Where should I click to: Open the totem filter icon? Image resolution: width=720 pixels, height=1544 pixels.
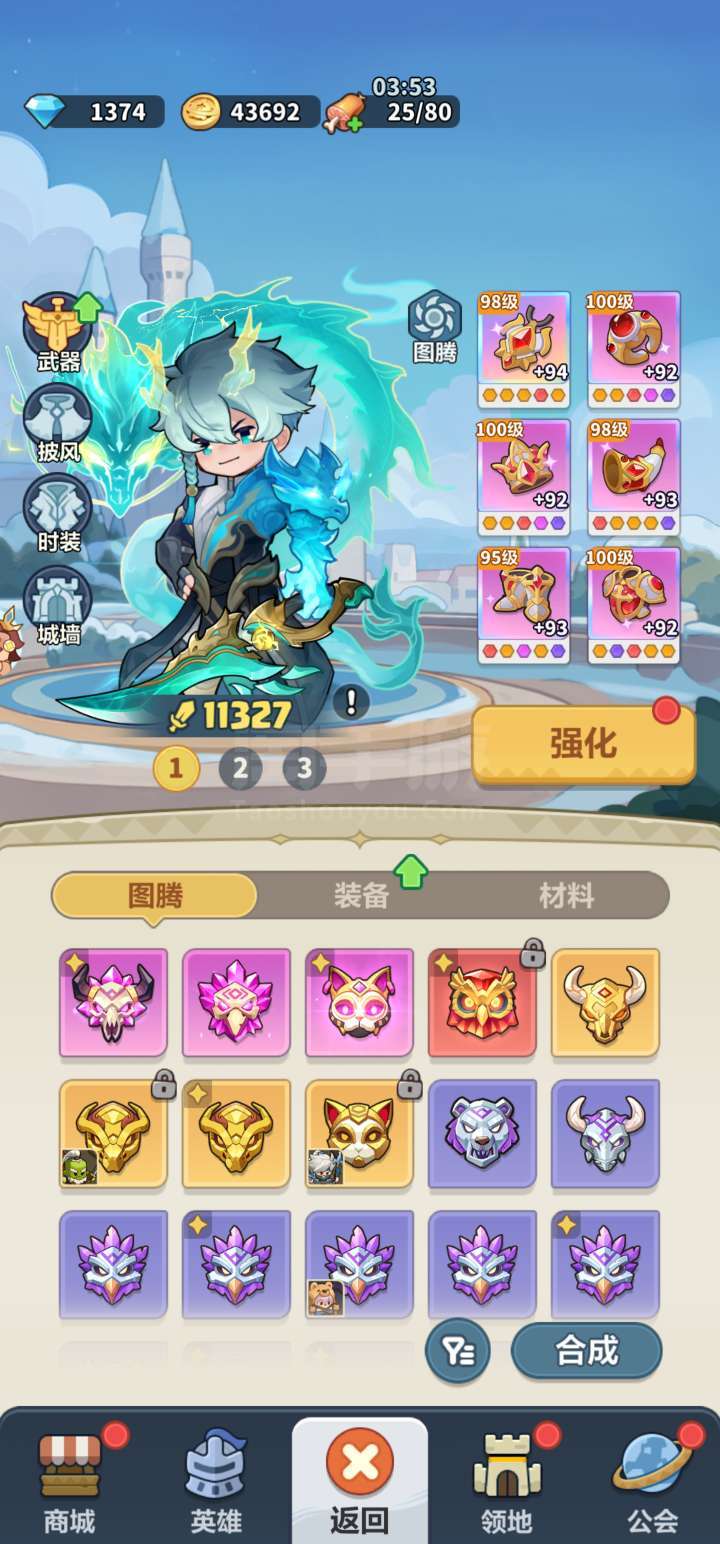(x=457, y=1351)
